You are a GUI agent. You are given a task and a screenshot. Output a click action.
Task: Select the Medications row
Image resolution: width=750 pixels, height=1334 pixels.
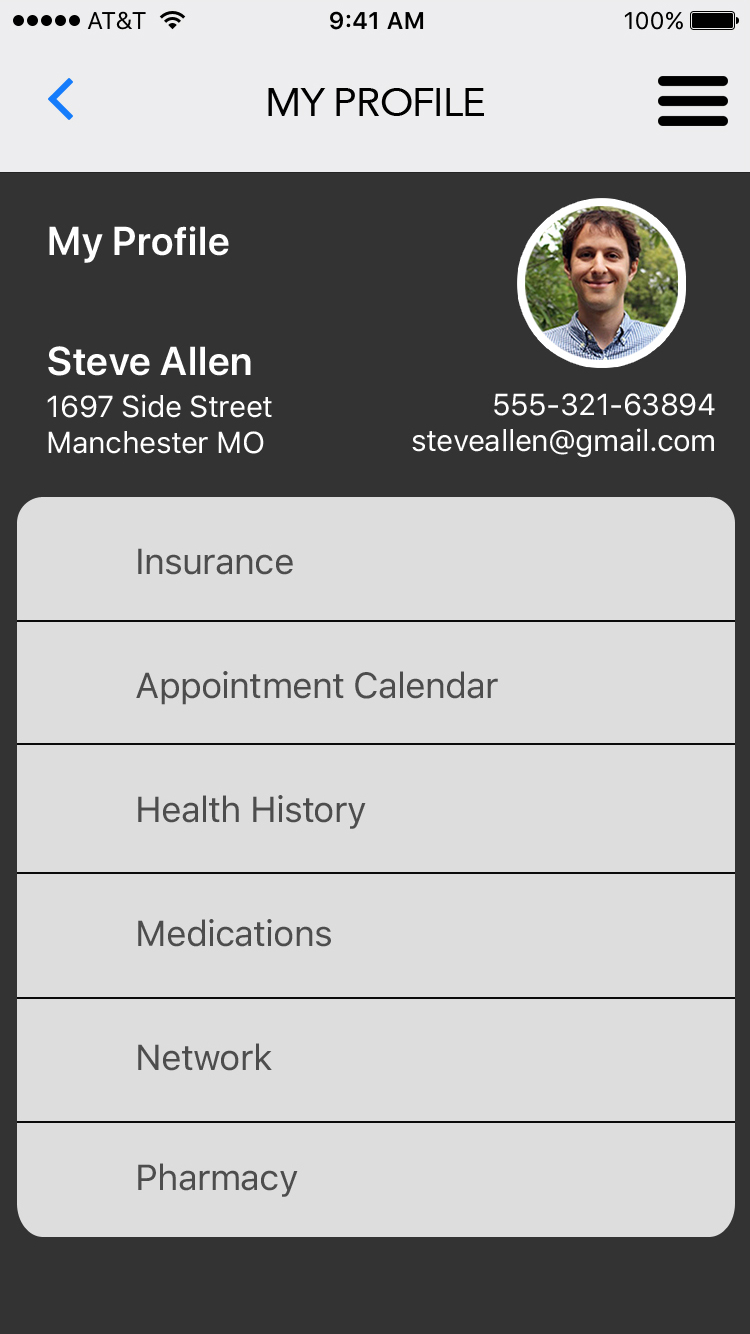pos(375,934)
